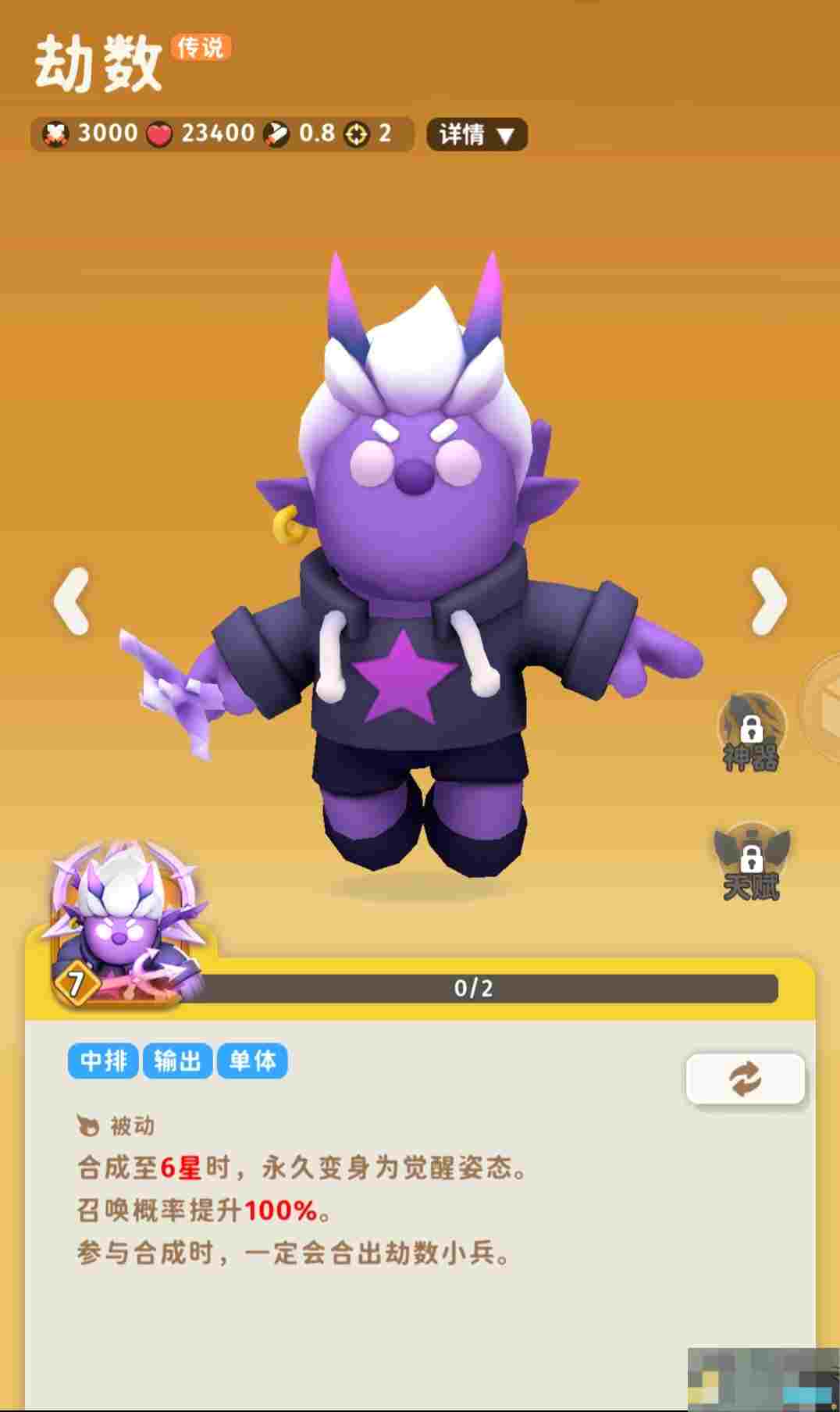This screenshot has height=1412, width=840.
Task: Tap the 劫数 character portrait card
Action: click(125, 925)
